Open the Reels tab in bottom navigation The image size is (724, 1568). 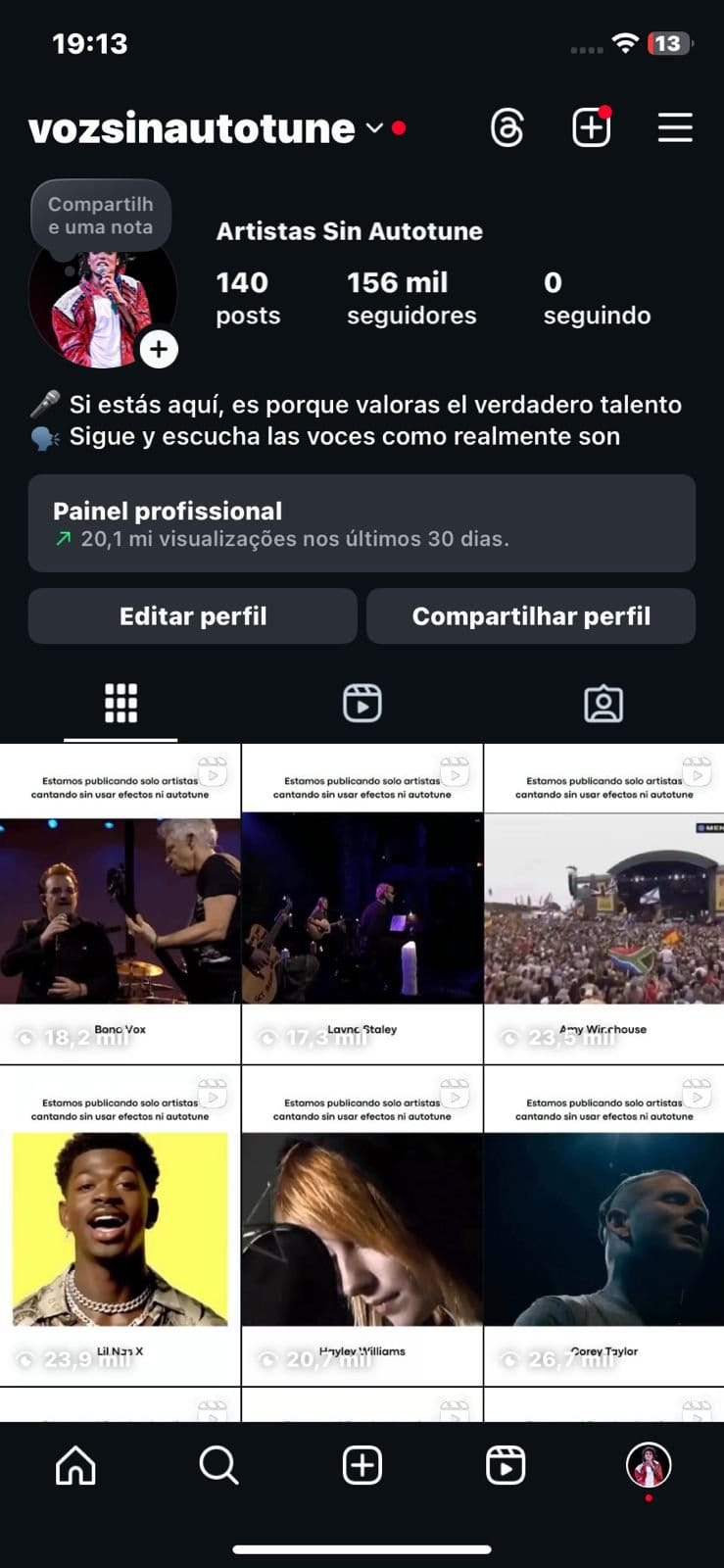(x=506, y=1466)
